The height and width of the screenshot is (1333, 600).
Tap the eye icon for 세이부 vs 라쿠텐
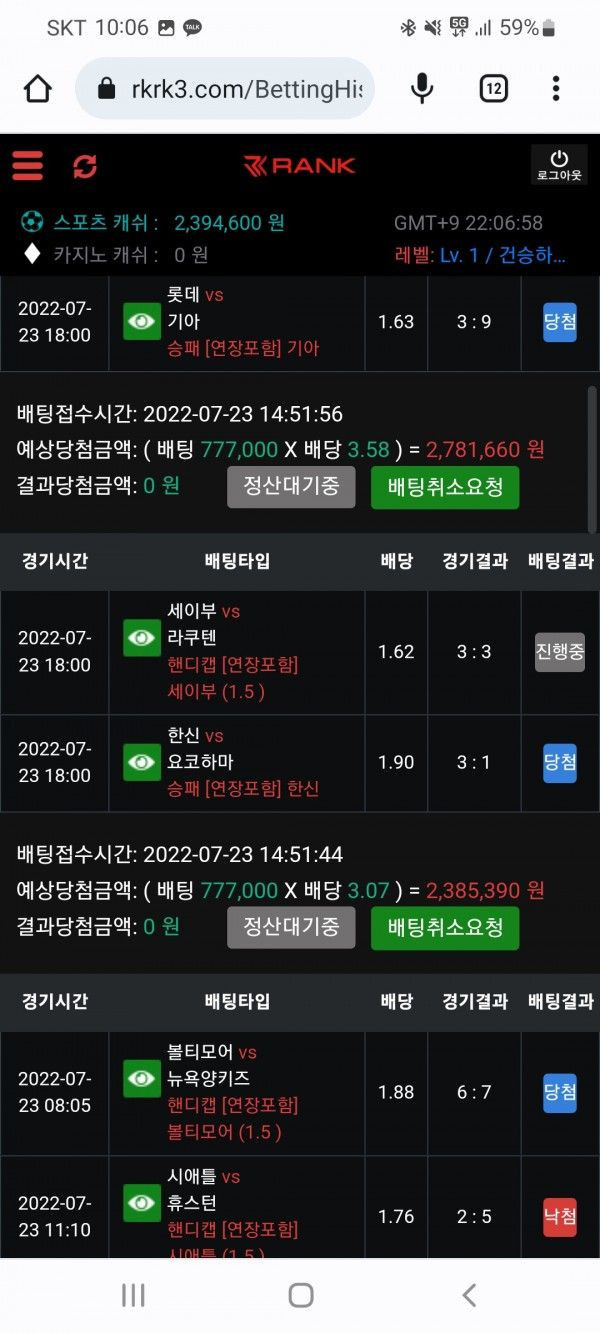click(142, 638)
